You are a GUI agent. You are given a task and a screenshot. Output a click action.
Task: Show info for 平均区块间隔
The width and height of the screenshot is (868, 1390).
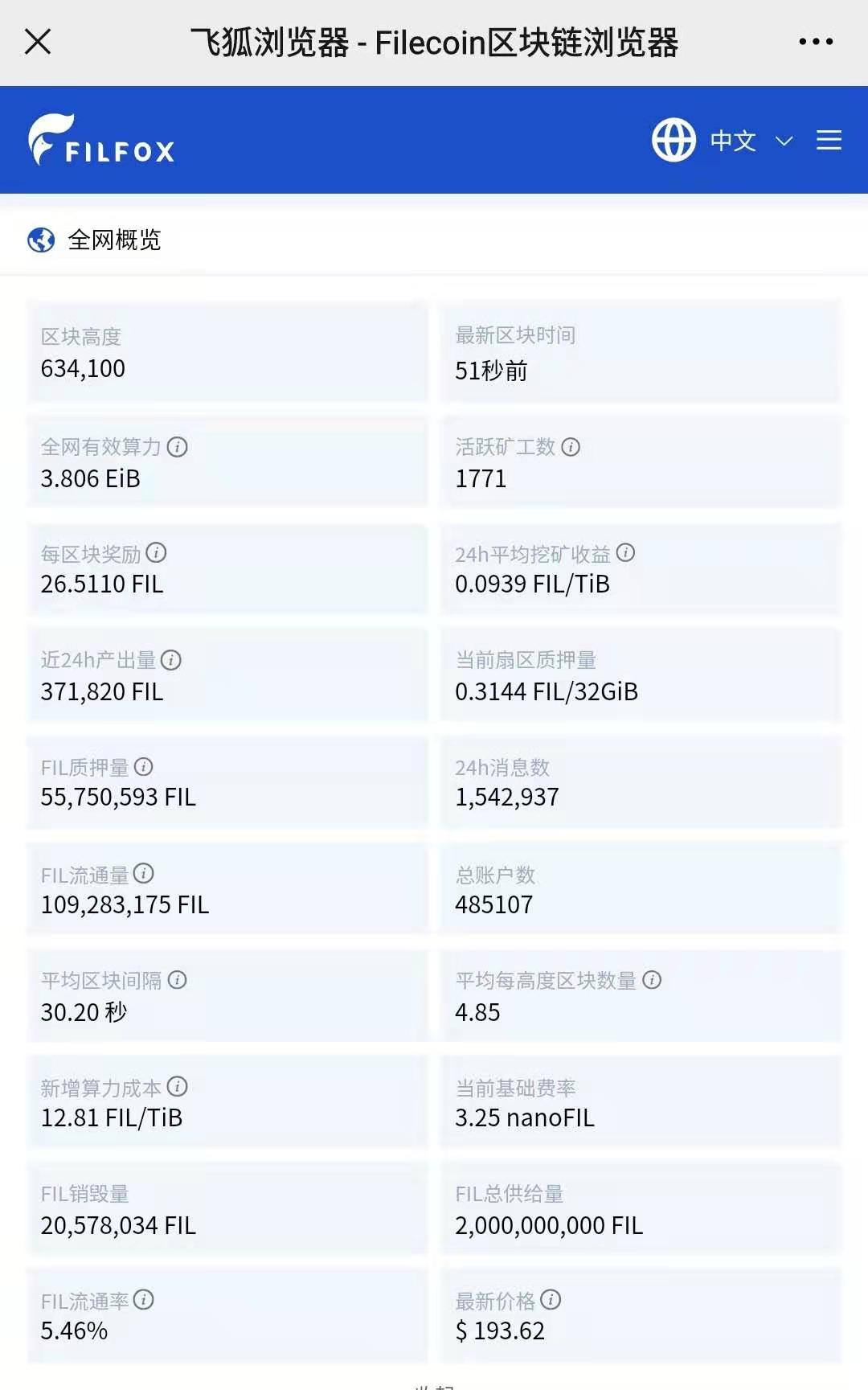point(178,980)
